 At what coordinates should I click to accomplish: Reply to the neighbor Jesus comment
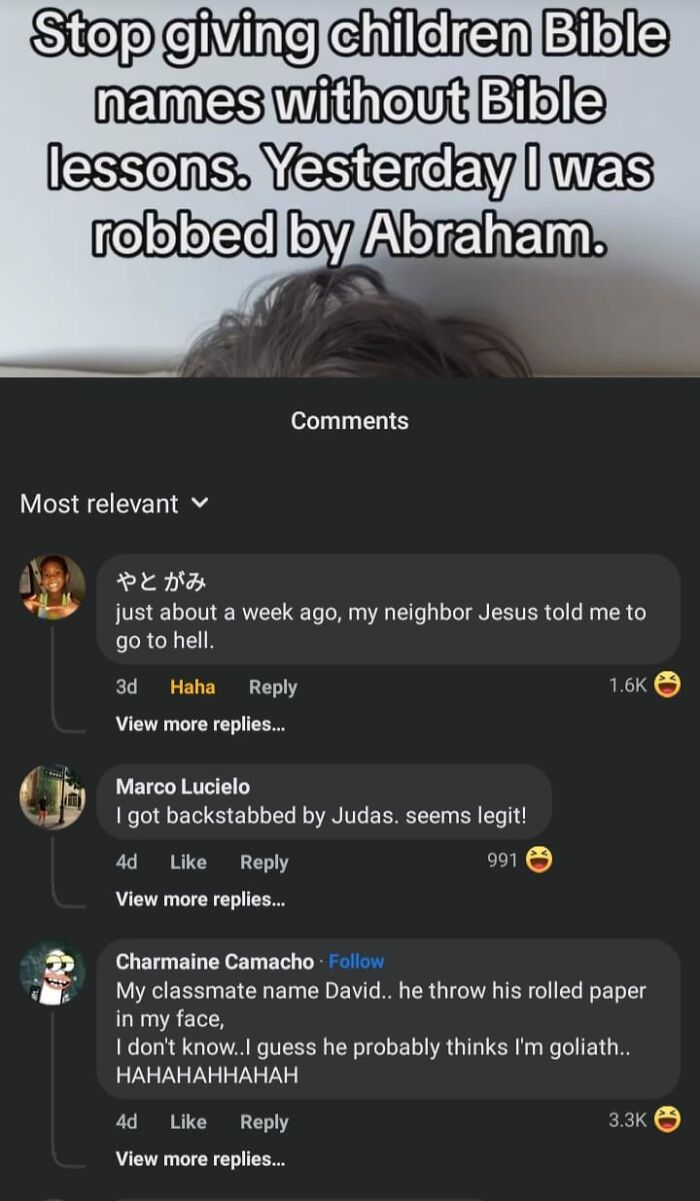point(272,687)
